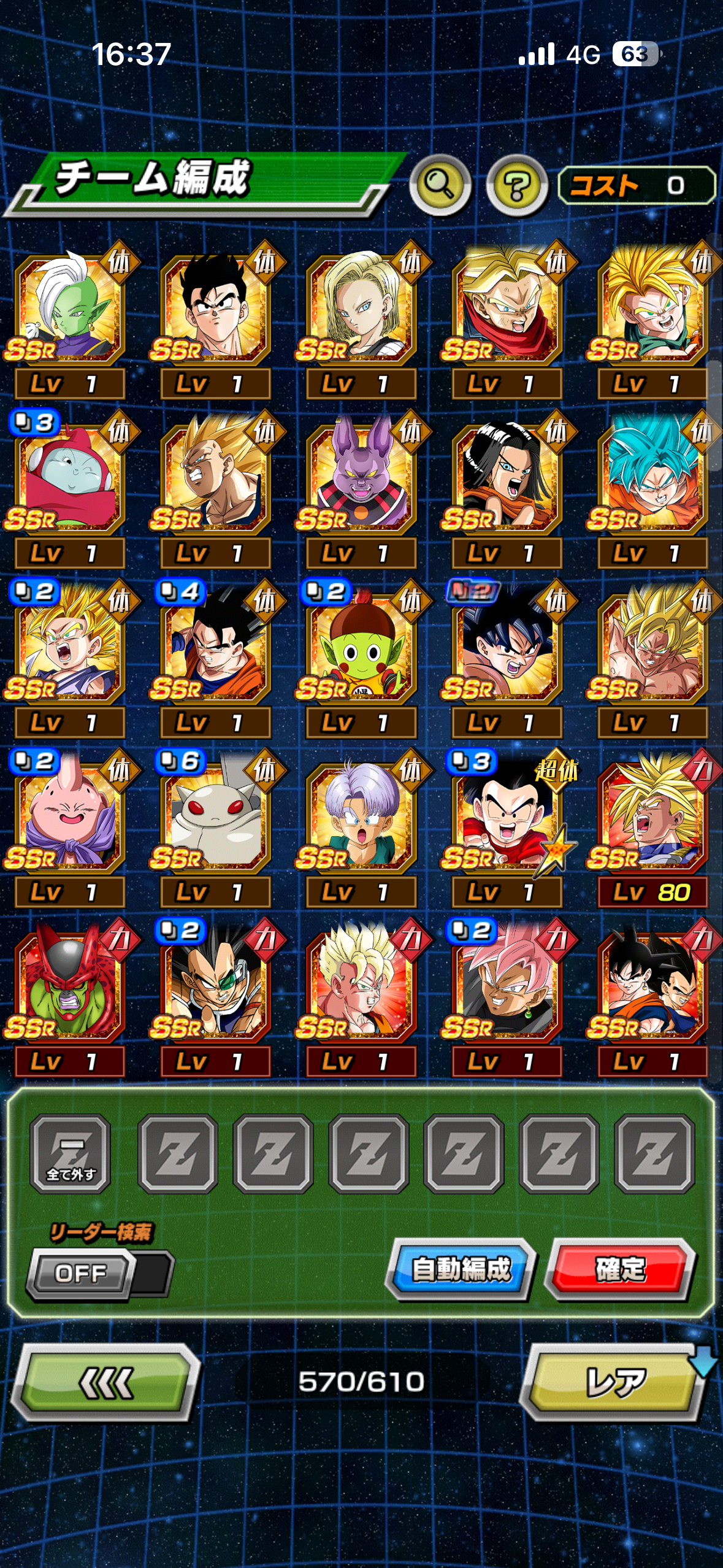Select the card marked 超体 with star

coord(507,816)
